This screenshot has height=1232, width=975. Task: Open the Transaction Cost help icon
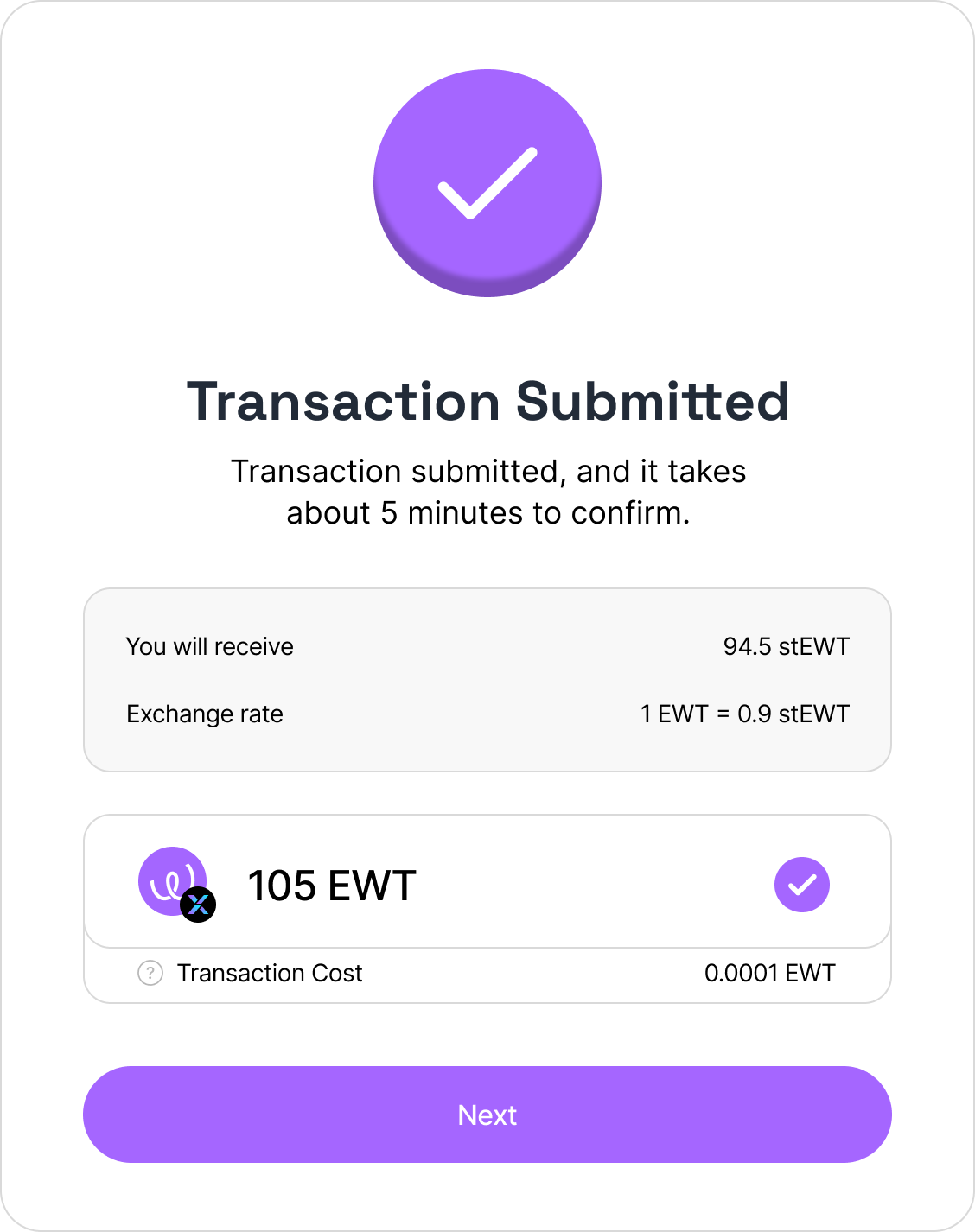coord(150,973)
